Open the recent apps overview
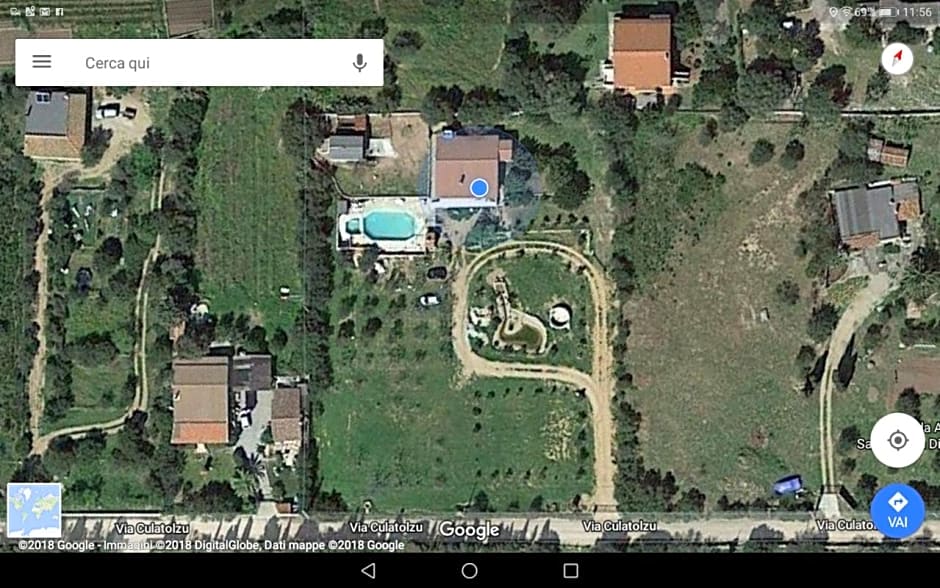This screenshot has width=940, height=588. [x=571, y=571]
